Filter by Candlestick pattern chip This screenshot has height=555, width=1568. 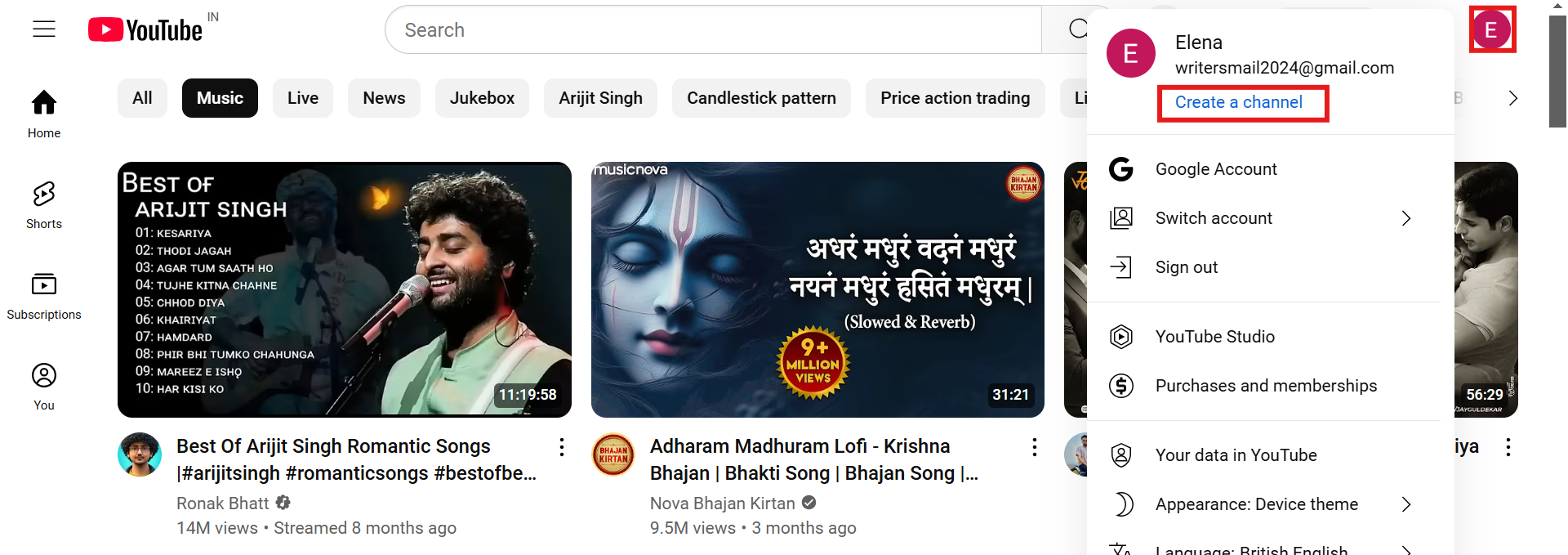coord(760,98)
